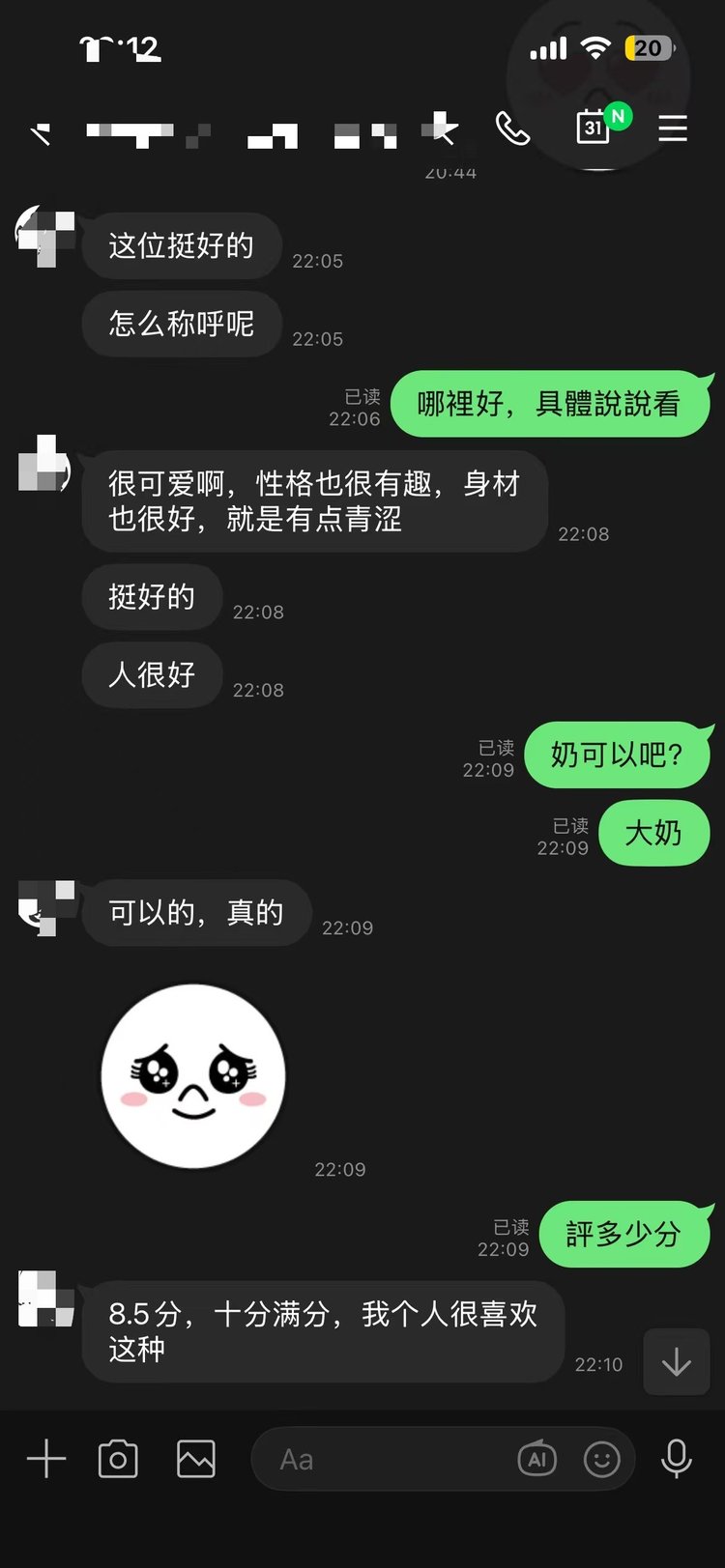Record a voice message
Image resolution: width=725 pixels, height=1568 pixels.
tap(676, 1459)
